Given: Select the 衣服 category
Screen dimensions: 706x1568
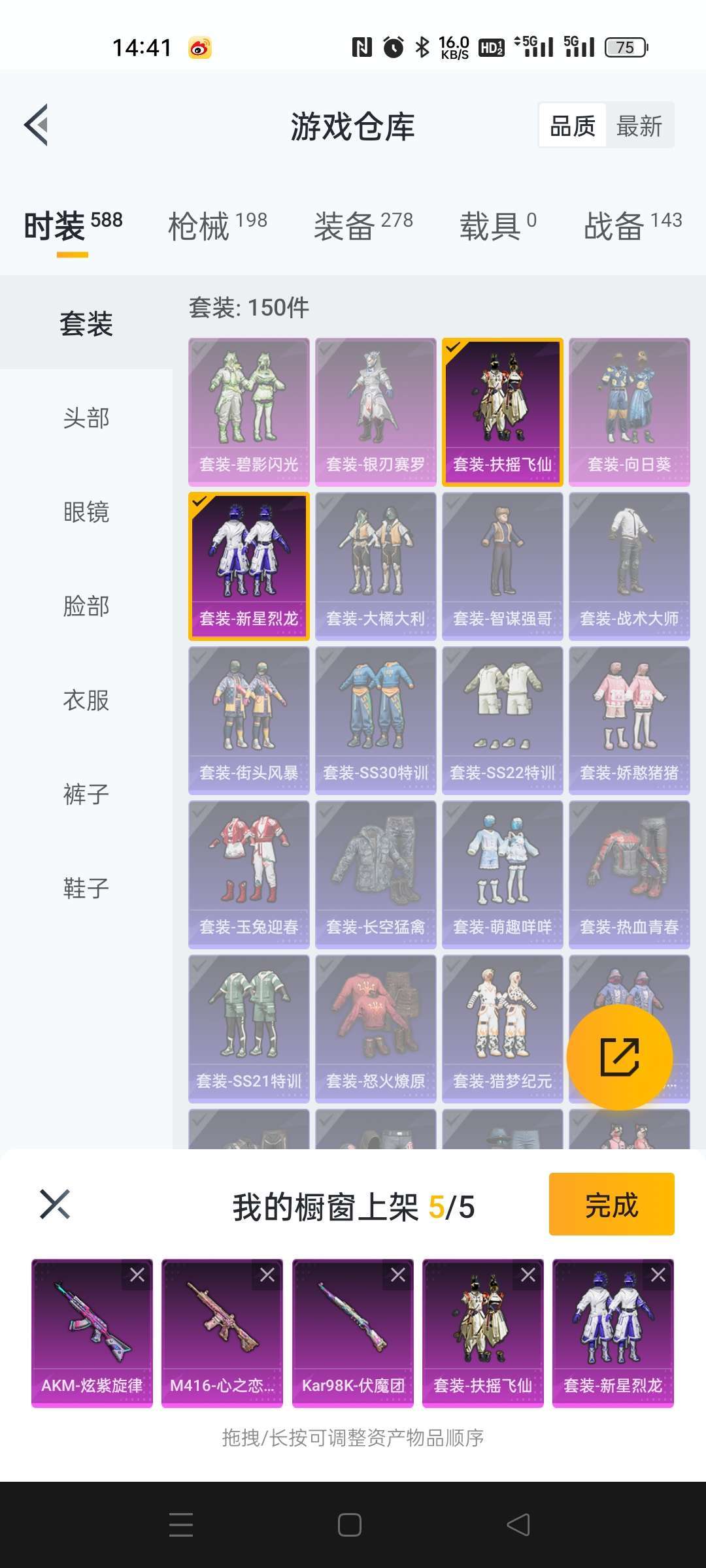Looking at the screenshot, I should click(86, 700).
